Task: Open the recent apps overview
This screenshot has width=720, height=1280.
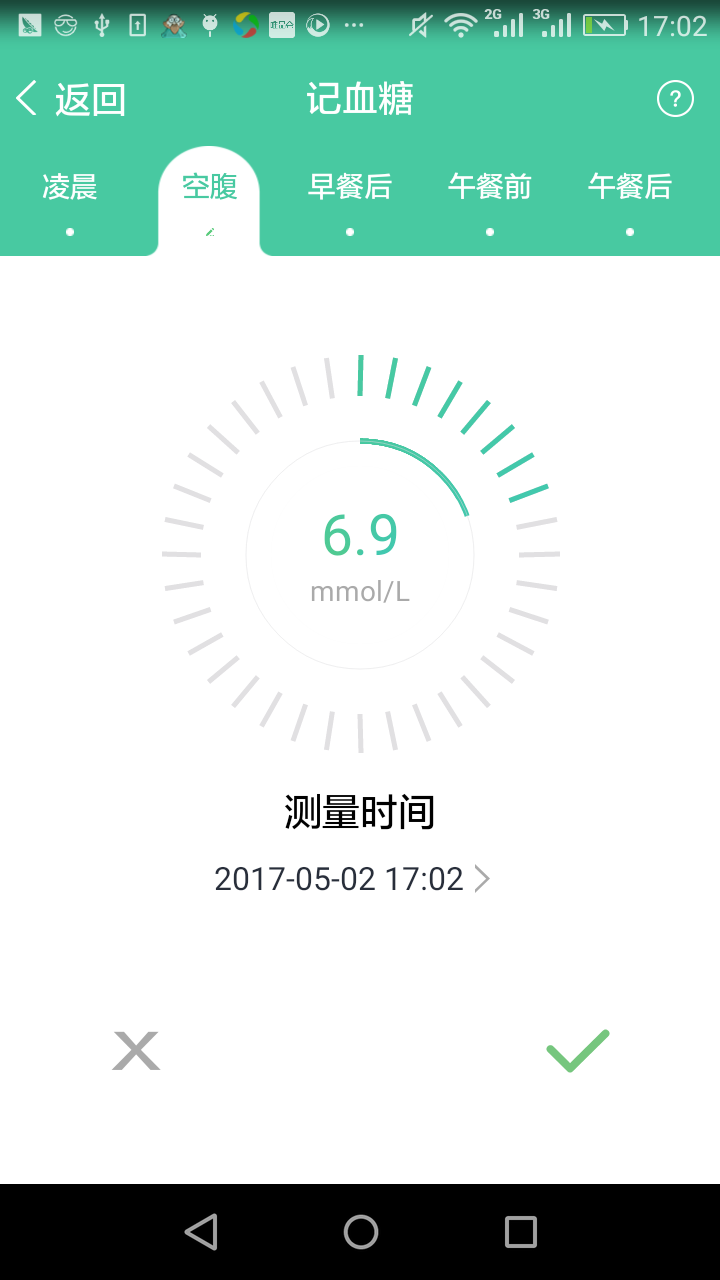Action: click(x=521, y=1232)
